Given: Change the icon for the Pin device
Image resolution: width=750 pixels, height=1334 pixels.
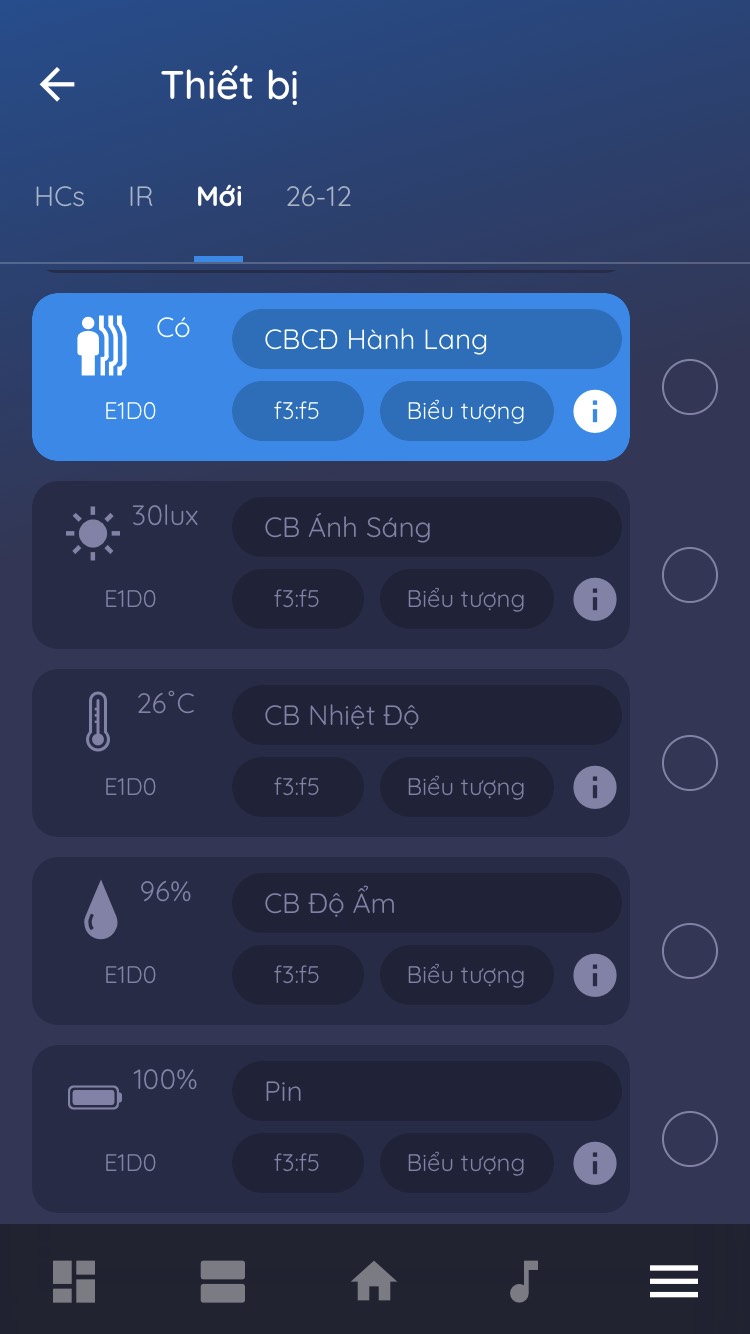Looking at the screenshot, I should point(466,1163).
